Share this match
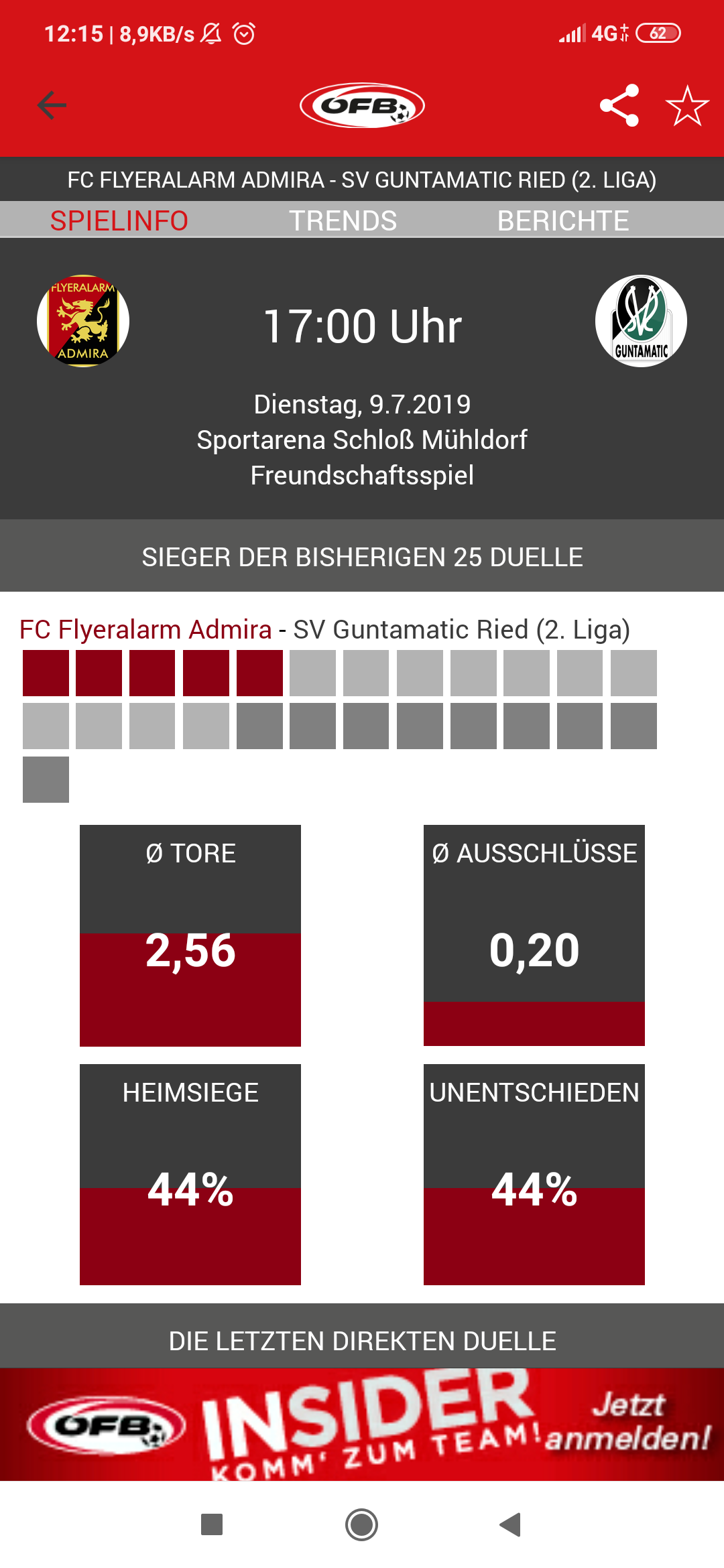The height and width of the screenshot is (1568, 724). tap(619, 105)
